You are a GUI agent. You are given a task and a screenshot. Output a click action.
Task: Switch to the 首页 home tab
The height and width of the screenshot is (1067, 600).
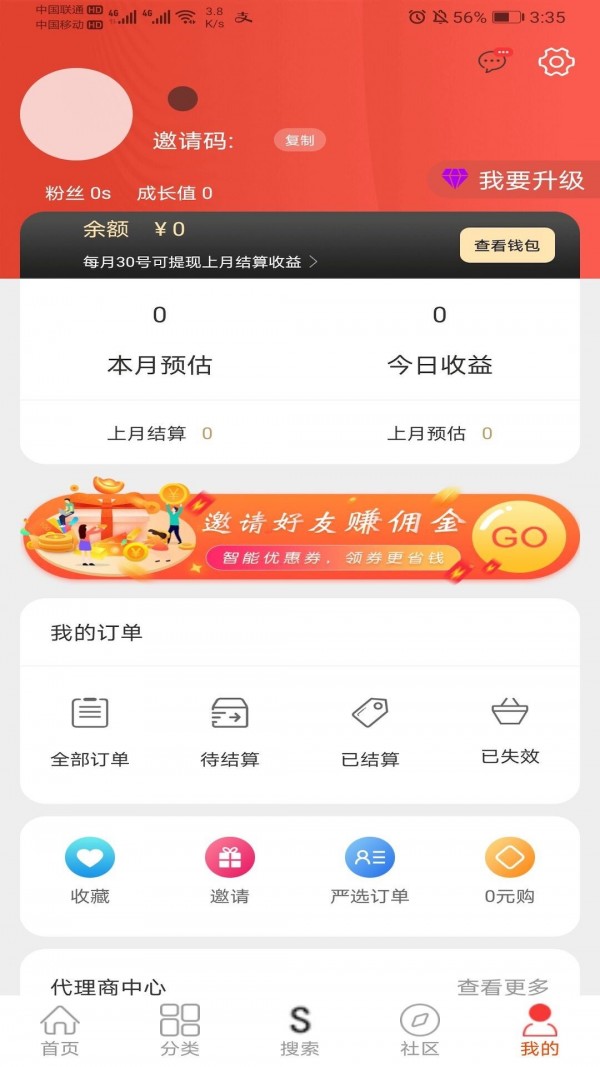point(60,1031)
